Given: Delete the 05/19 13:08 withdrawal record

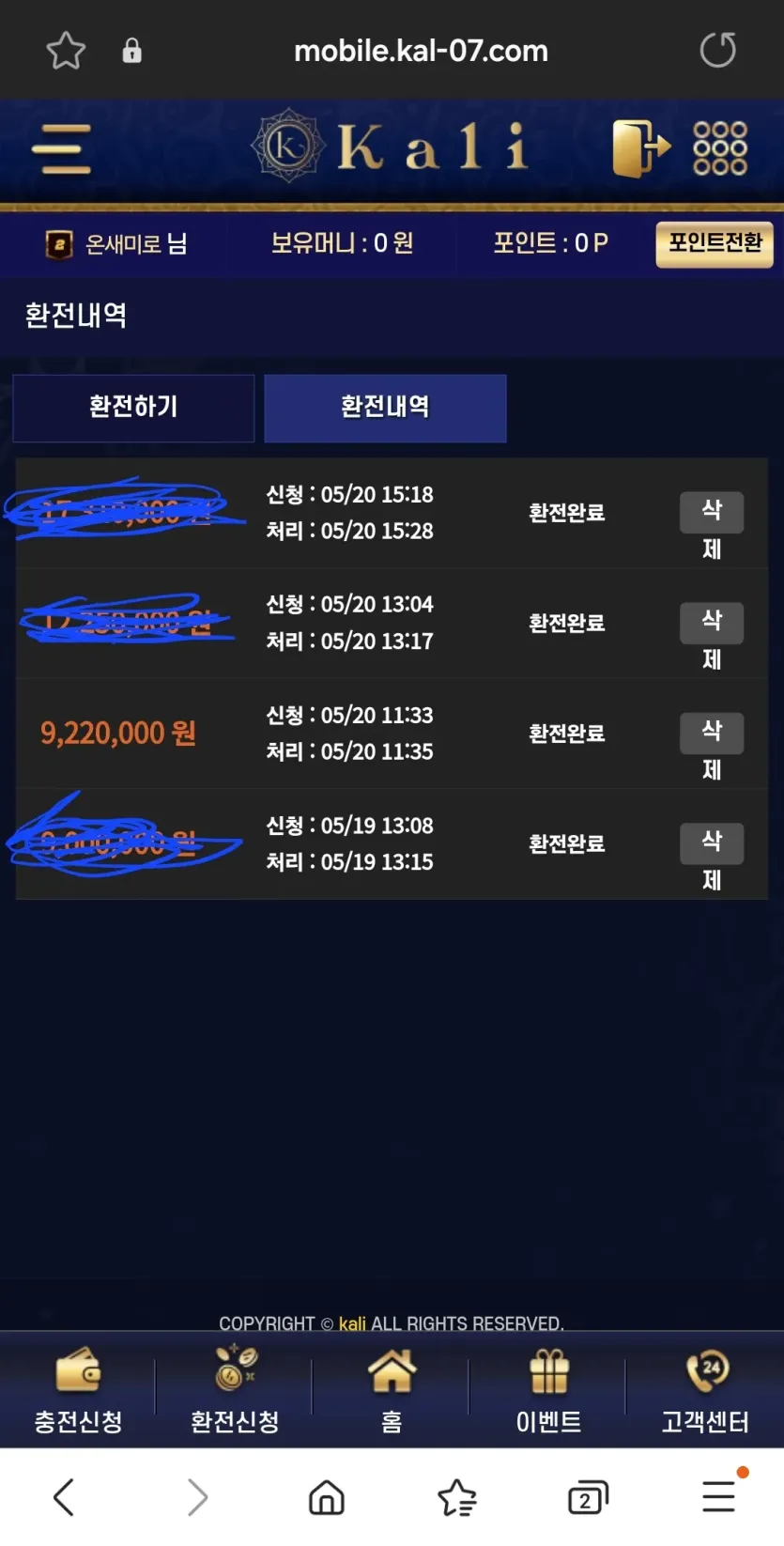Looking at the screenshot, I should point(711,843).
